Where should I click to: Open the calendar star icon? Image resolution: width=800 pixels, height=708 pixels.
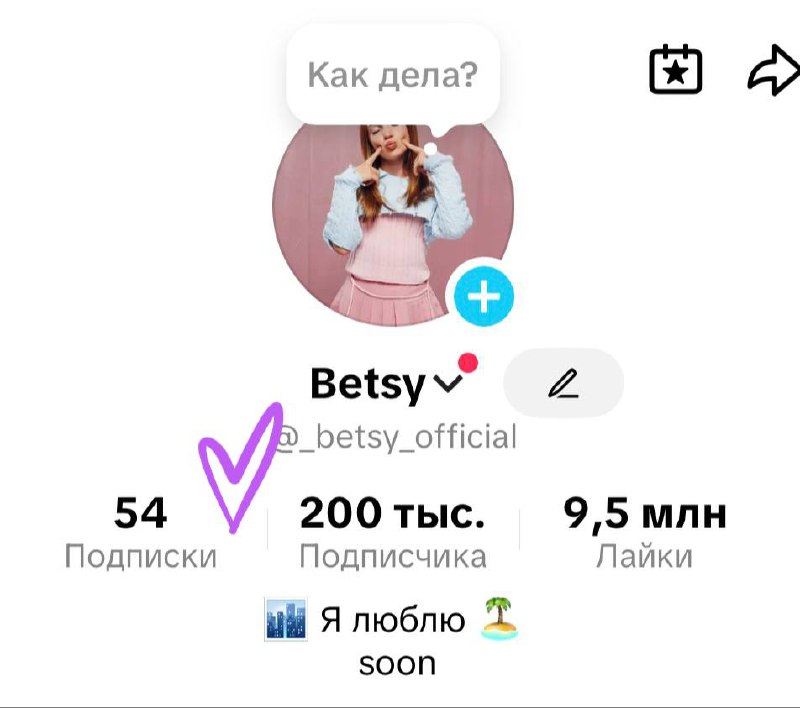(676, 71)
